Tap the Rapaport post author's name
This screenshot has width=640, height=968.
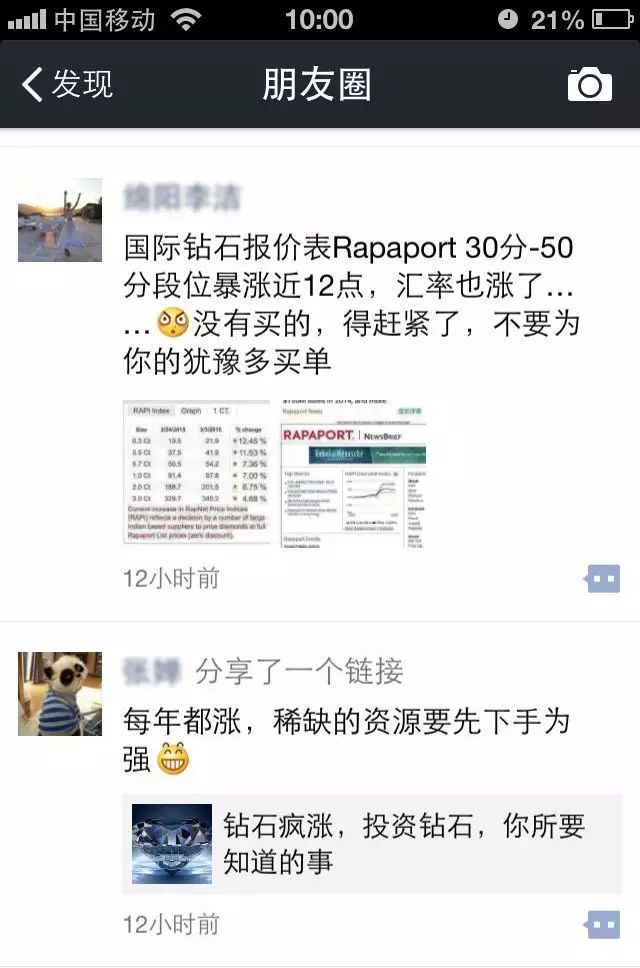(x=182, y=198)
